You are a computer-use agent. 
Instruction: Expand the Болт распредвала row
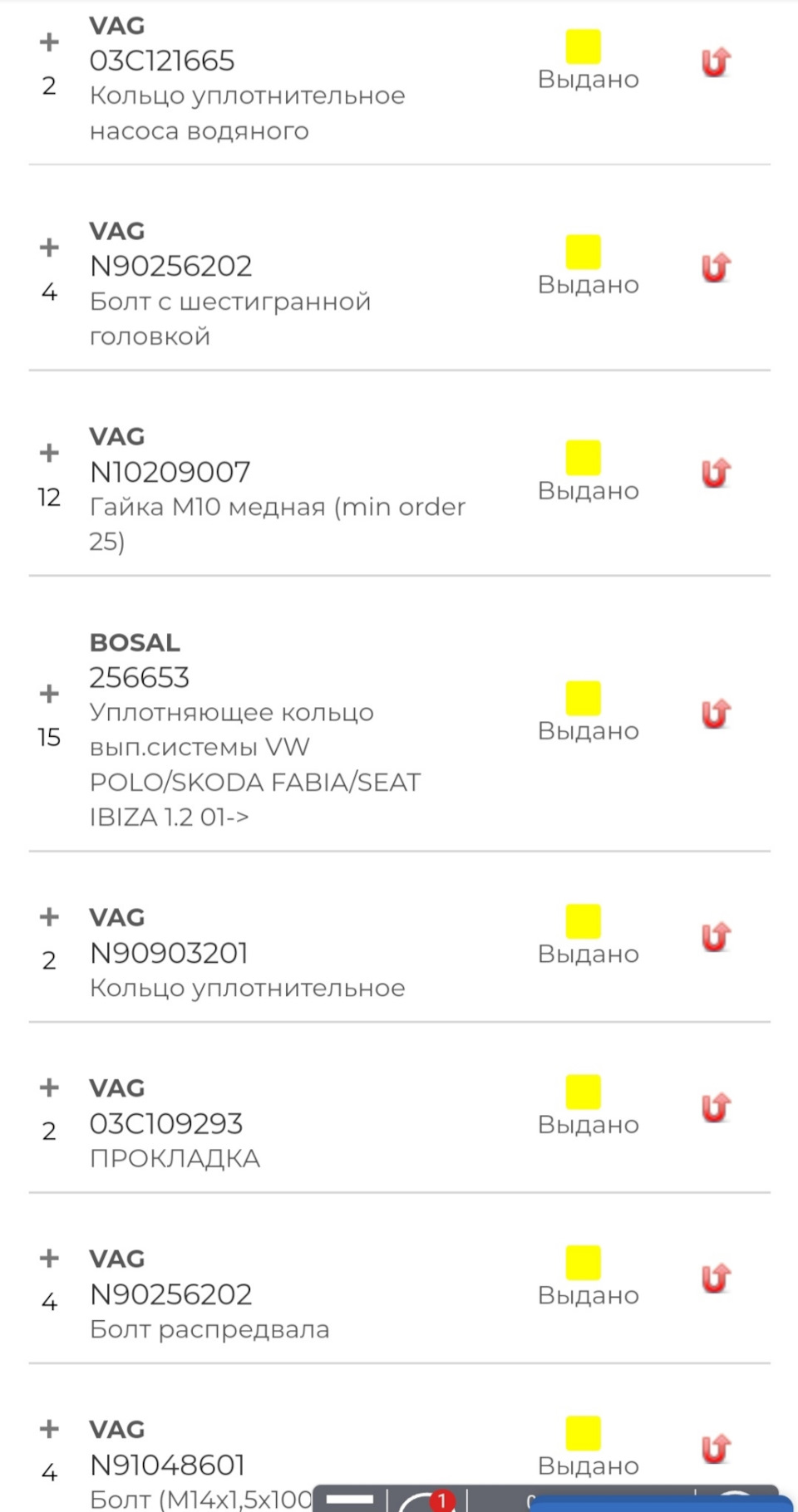click(49, 1259)
